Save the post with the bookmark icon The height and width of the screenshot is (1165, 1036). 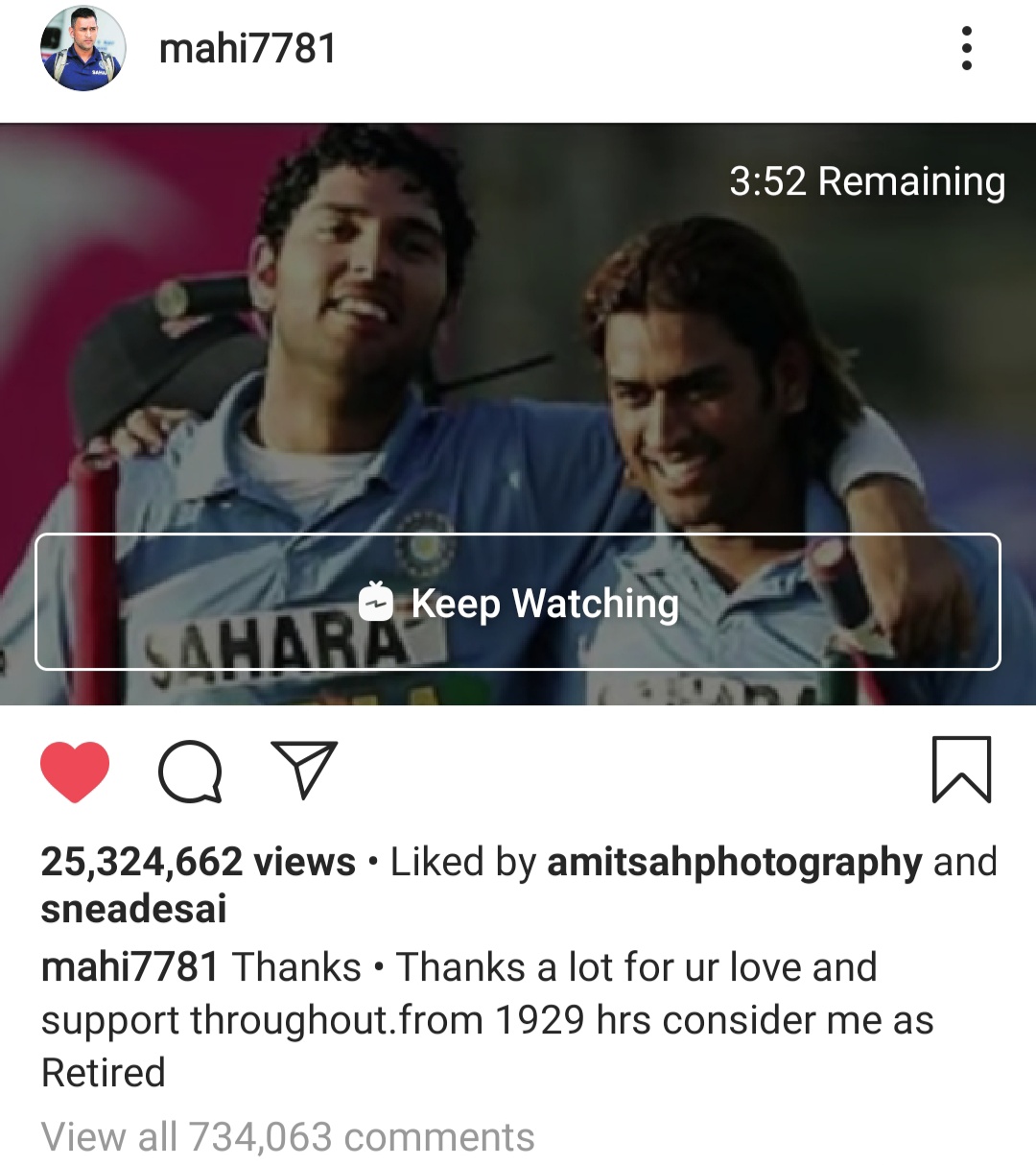point(961,770)
